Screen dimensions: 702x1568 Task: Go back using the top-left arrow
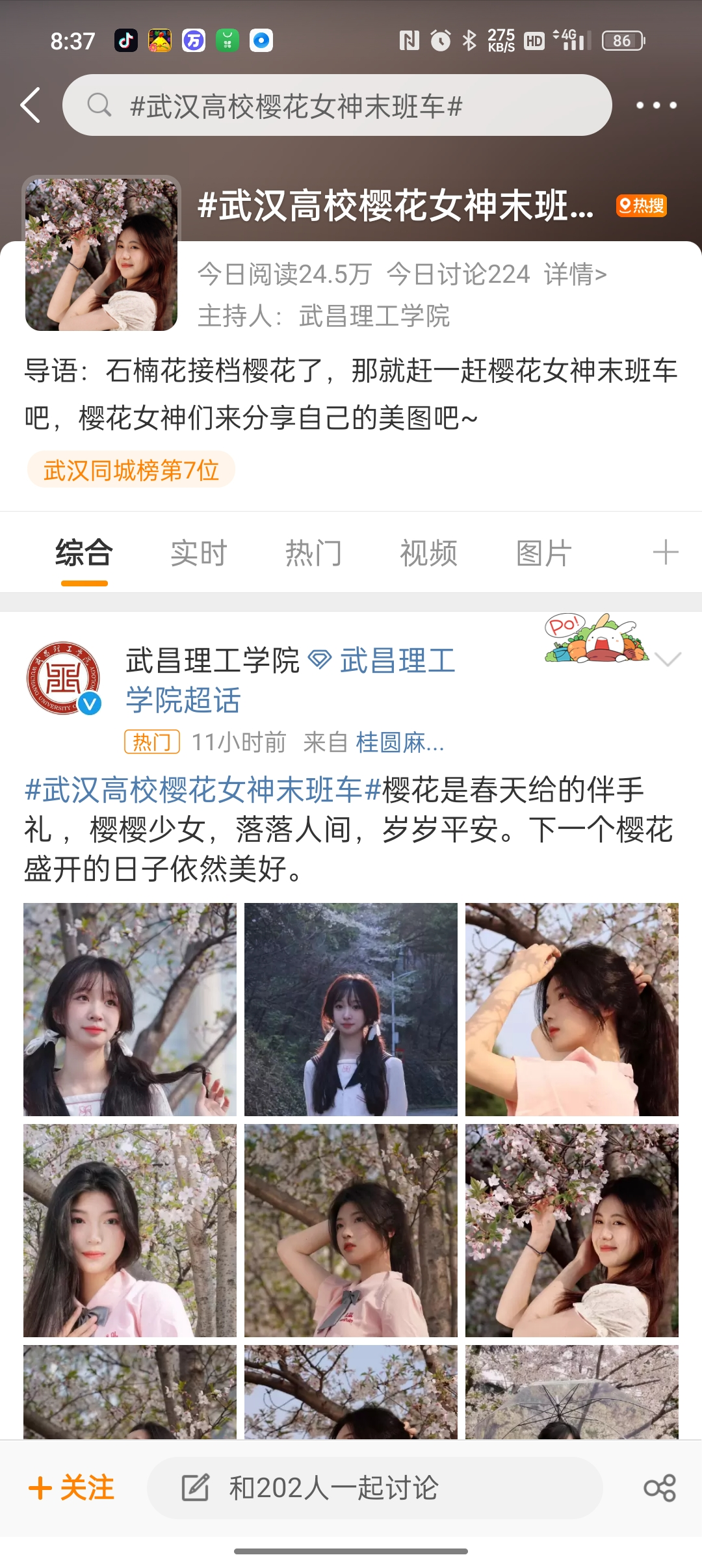coord(31,105)
